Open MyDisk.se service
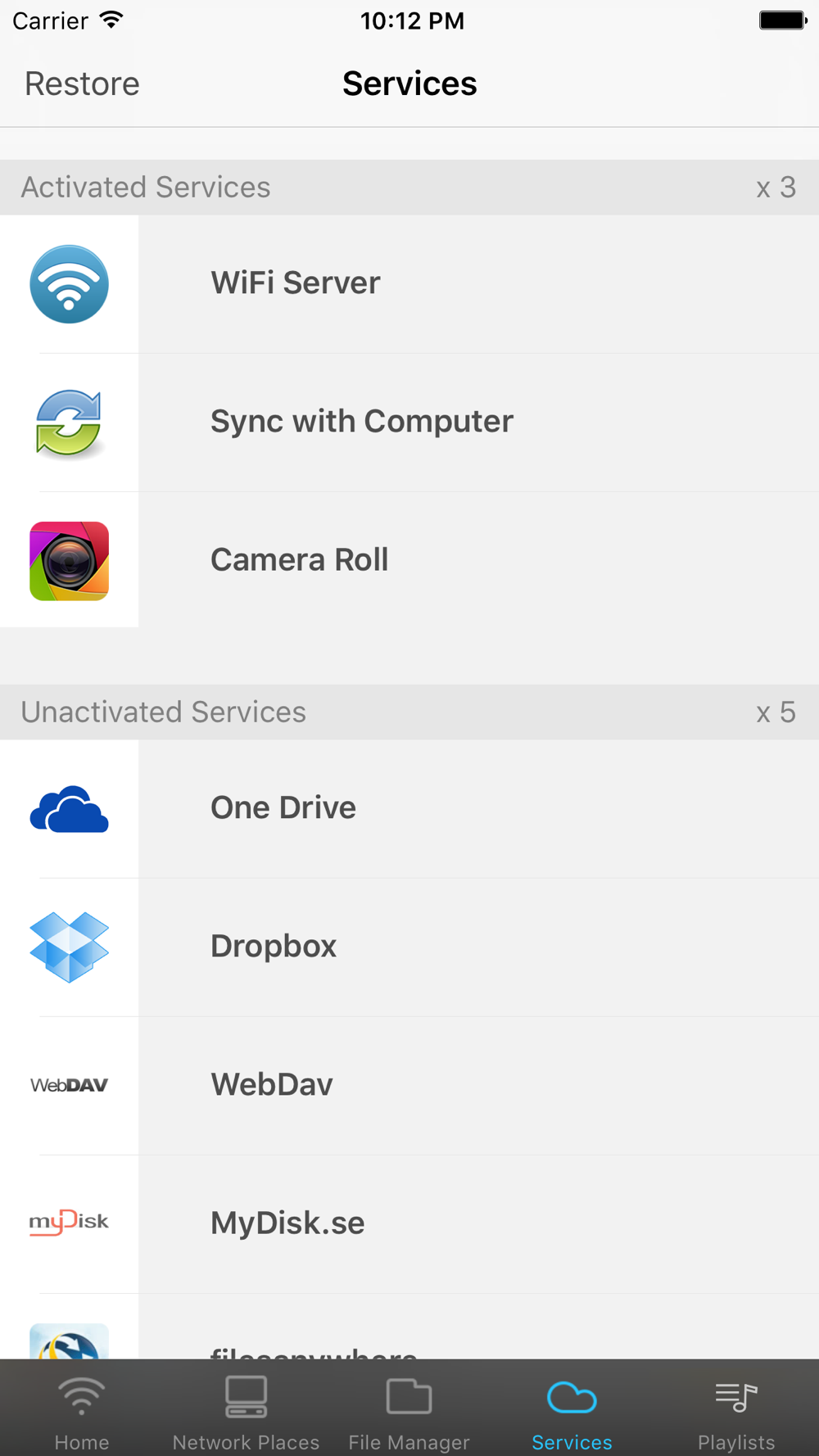The width and height of the screenshot is (819, 1456). coord(409,1224)
